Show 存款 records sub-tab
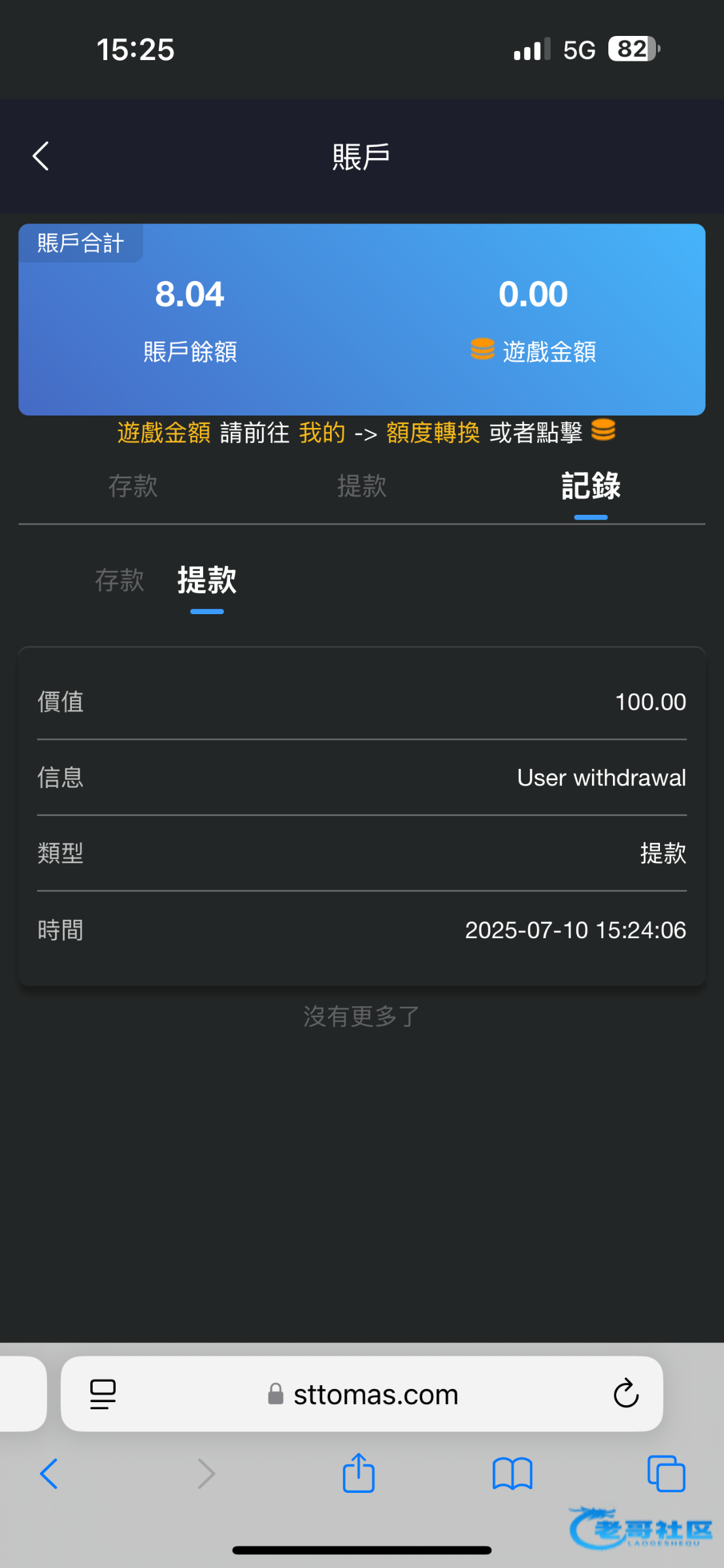 pos(120,580)
